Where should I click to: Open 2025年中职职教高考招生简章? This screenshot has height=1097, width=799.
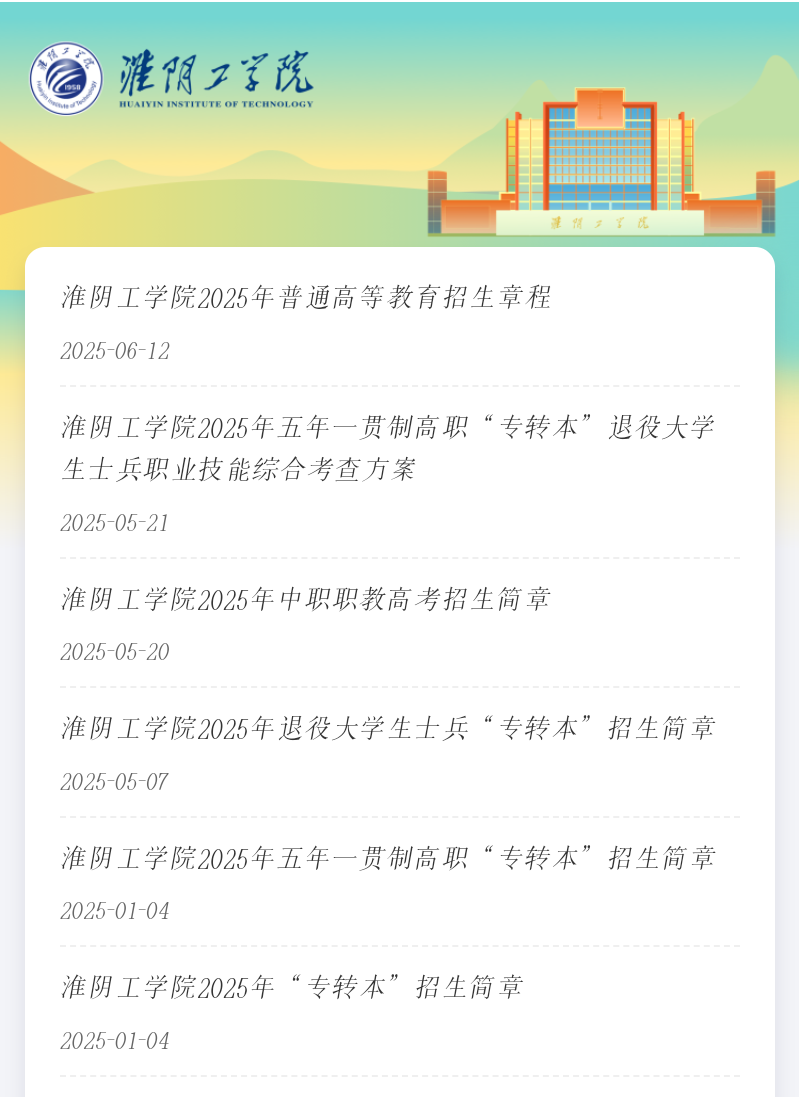[x=306, y=599]
